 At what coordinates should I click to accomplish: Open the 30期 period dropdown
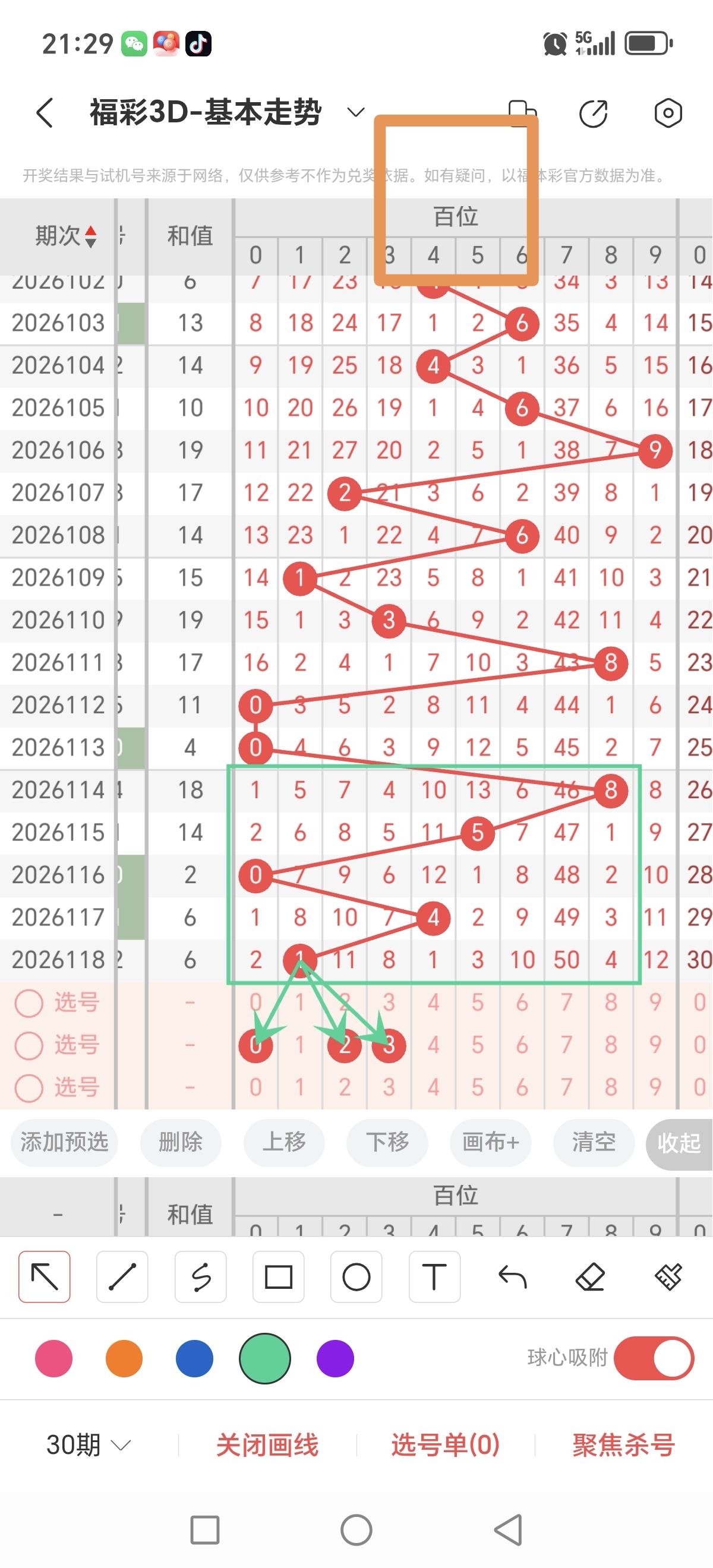tap(89, 1445)
